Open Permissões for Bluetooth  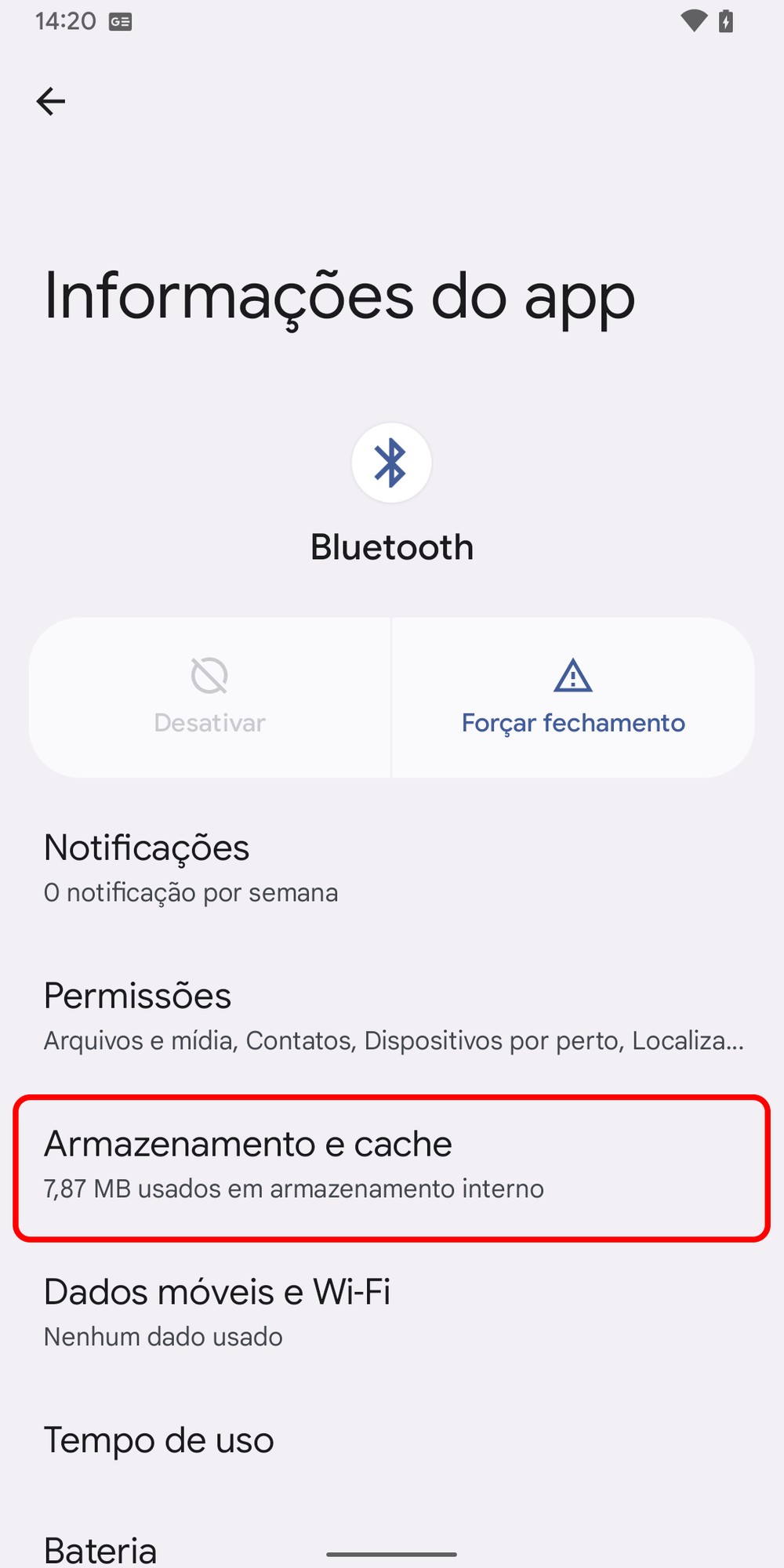pos(392,1016)
